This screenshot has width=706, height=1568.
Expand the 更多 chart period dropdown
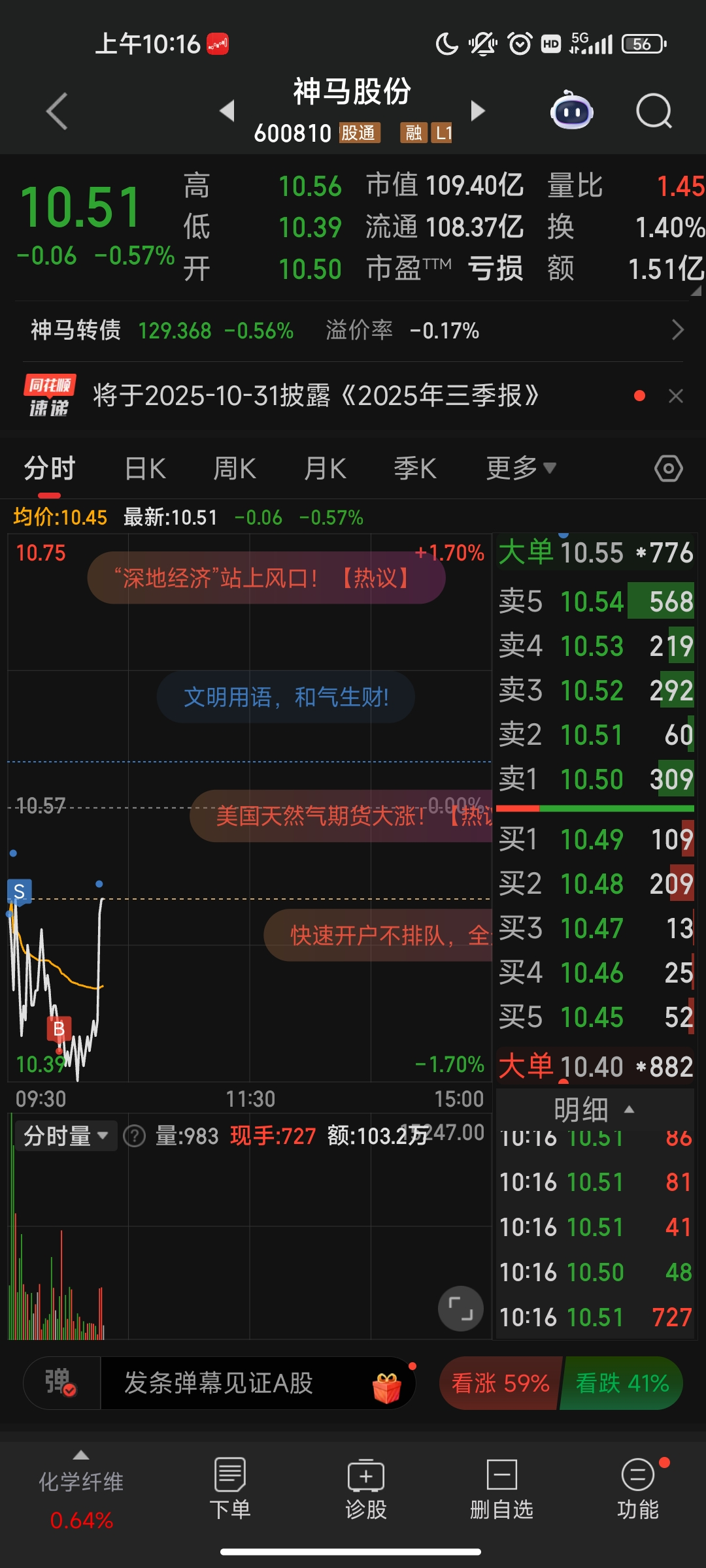click(520, 468)
